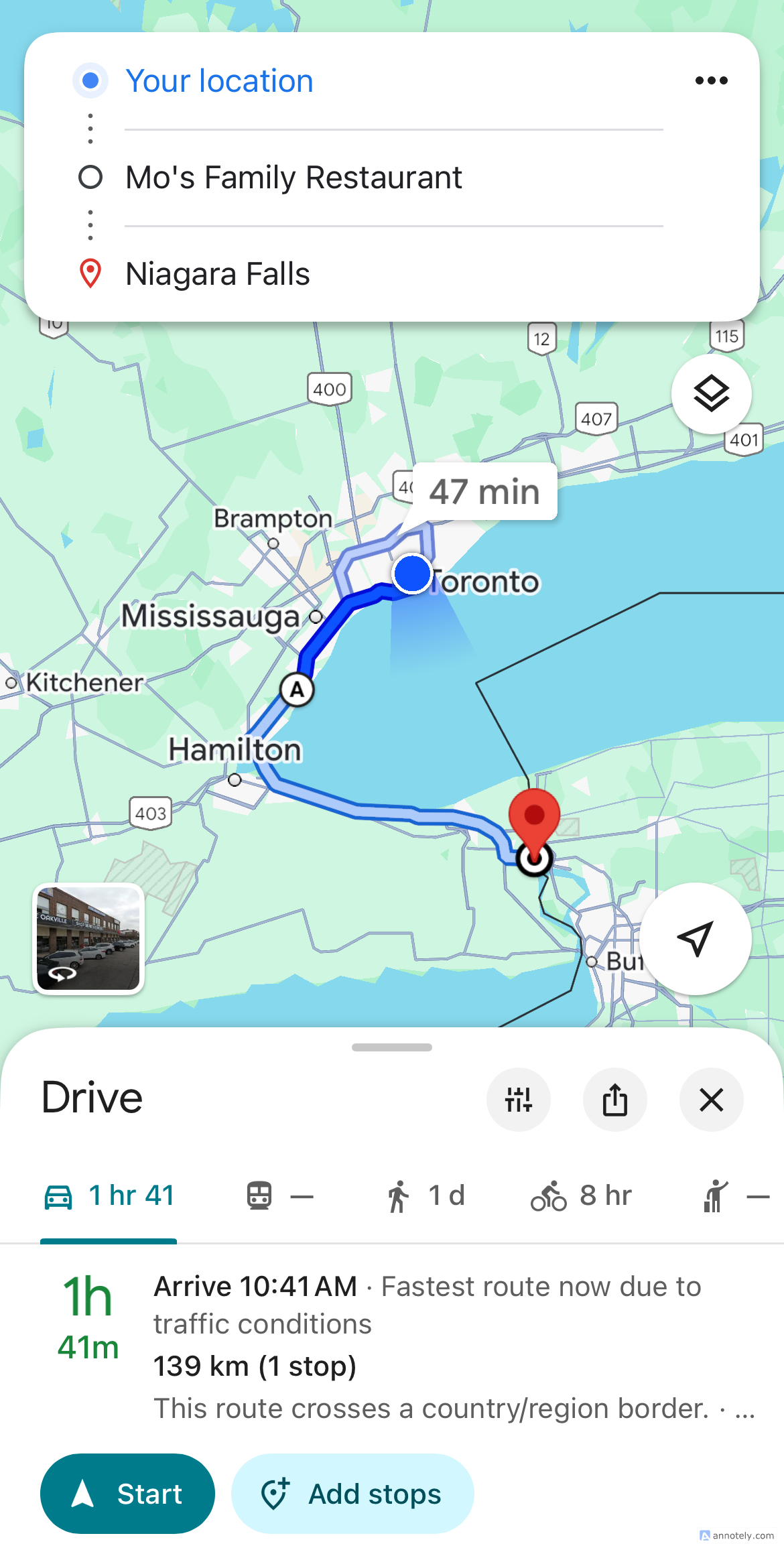Recenter map on current location
The image size is (784, 1550).
(695, 938)
